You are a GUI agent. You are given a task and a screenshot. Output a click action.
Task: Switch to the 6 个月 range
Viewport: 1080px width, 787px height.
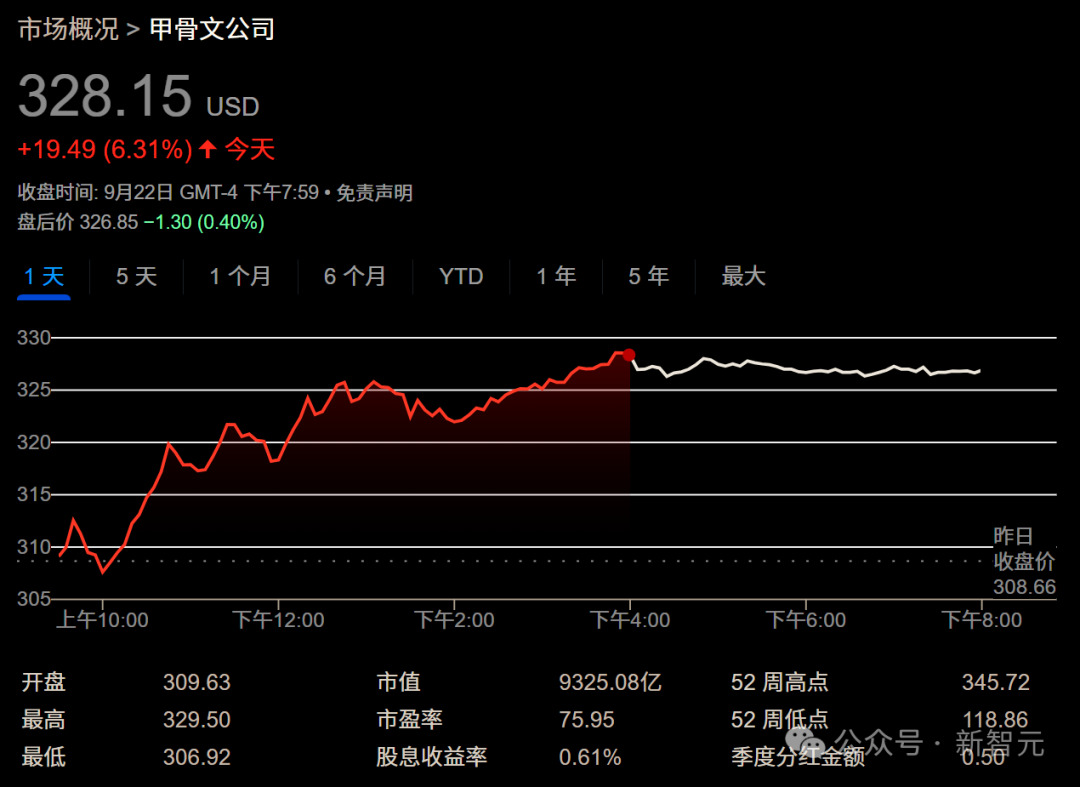coord(355,276)
